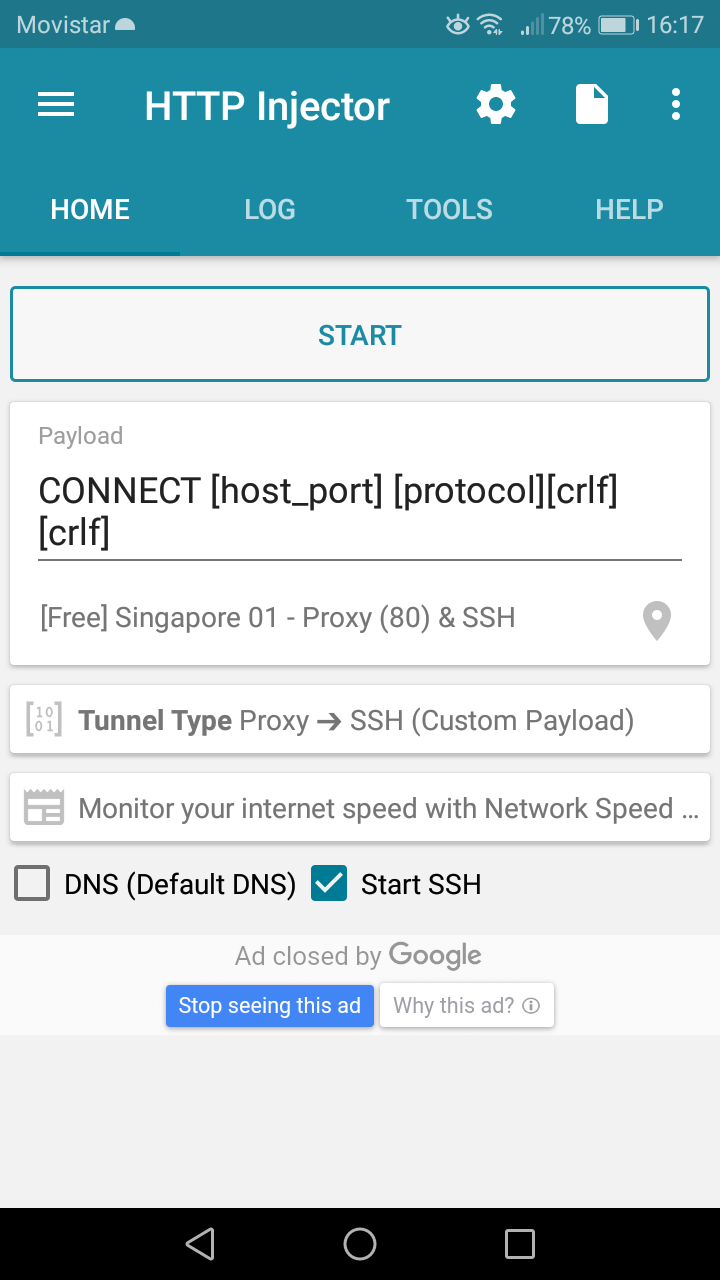The height and width of the screenshot is (1280, 720).
Task: Go back with the system back button
Action: tap(200, 1244)
